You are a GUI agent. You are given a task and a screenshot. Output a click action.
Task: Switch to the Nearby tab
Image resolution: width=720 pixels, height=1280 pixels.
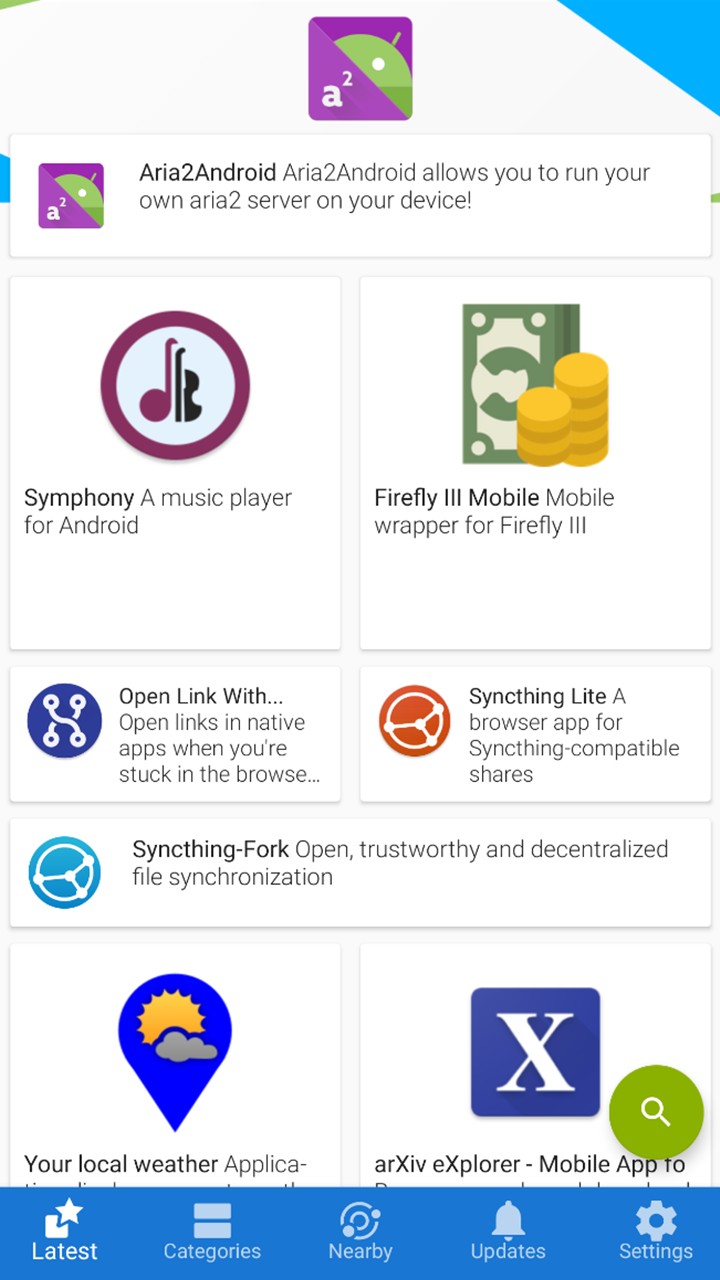coord(360,1233)
